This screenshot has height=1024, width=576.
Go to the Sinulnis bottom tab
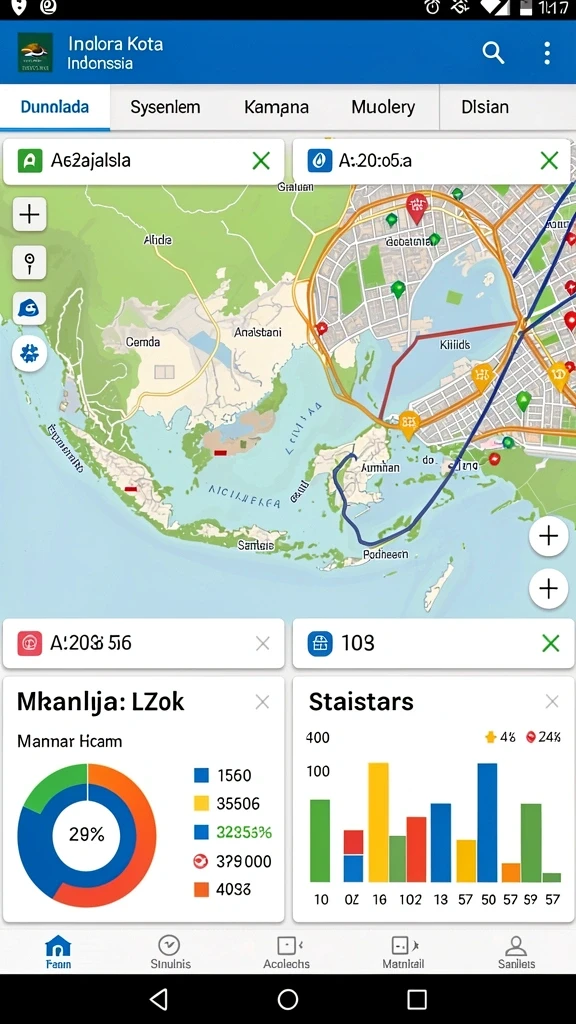point(170,952)
